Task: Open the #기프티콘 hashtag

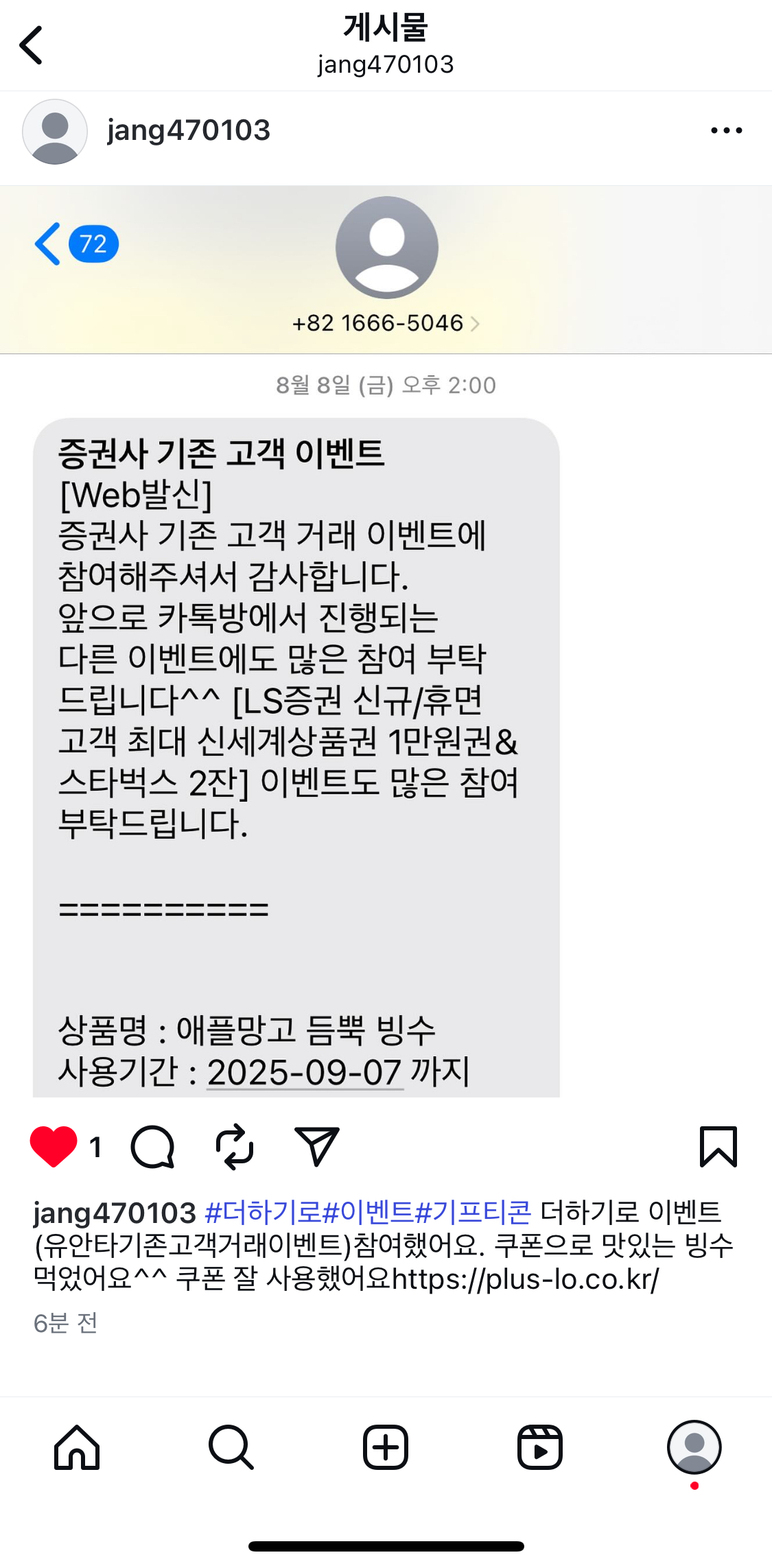Action: 473,1213
